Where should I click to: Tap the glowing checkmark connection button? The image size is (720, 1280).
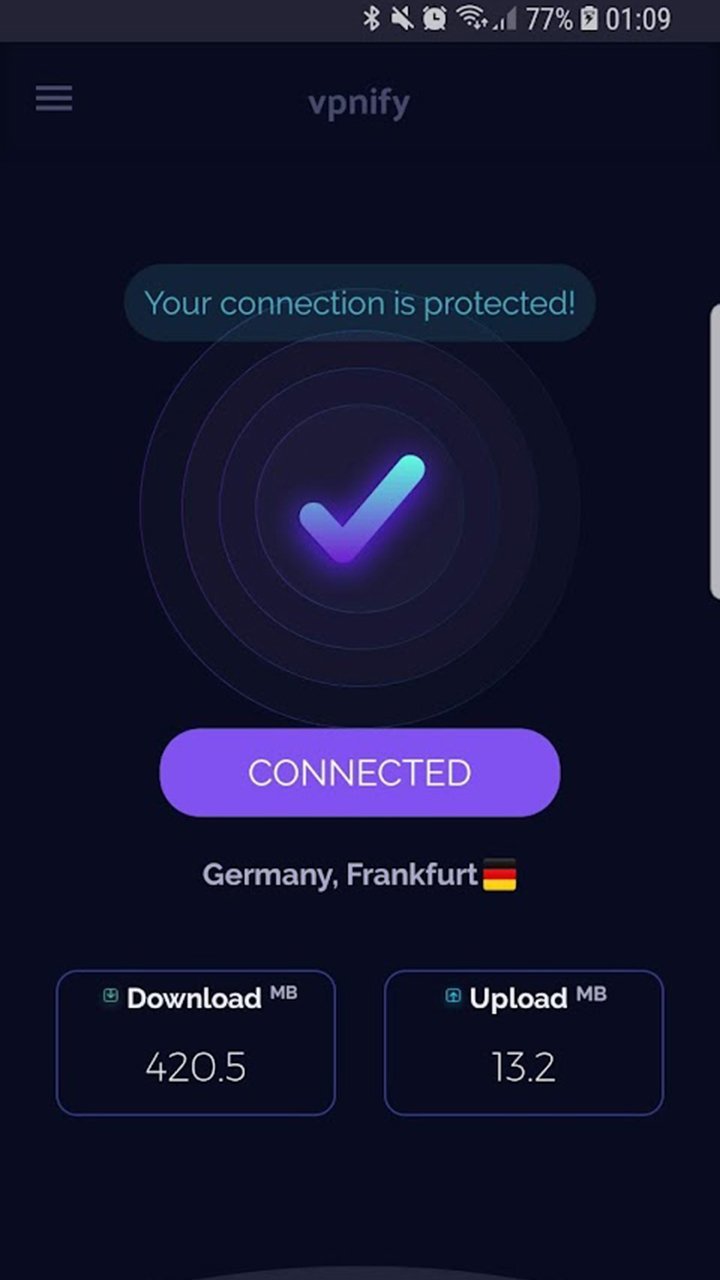point(361,509)
